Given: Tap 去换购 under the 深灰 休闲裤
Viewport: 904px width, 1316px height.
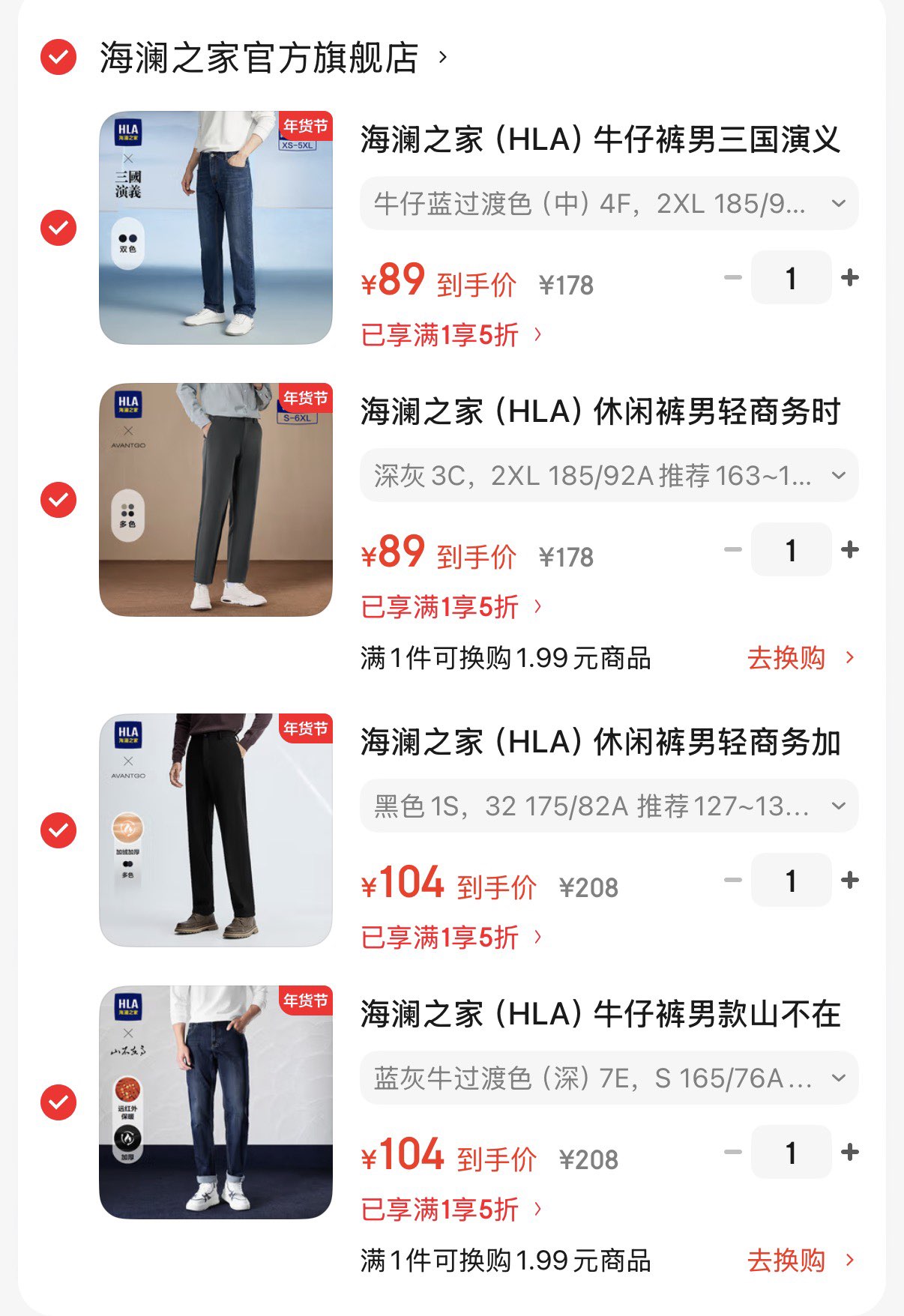Looking at the screenshot, I should click(799, 659).
